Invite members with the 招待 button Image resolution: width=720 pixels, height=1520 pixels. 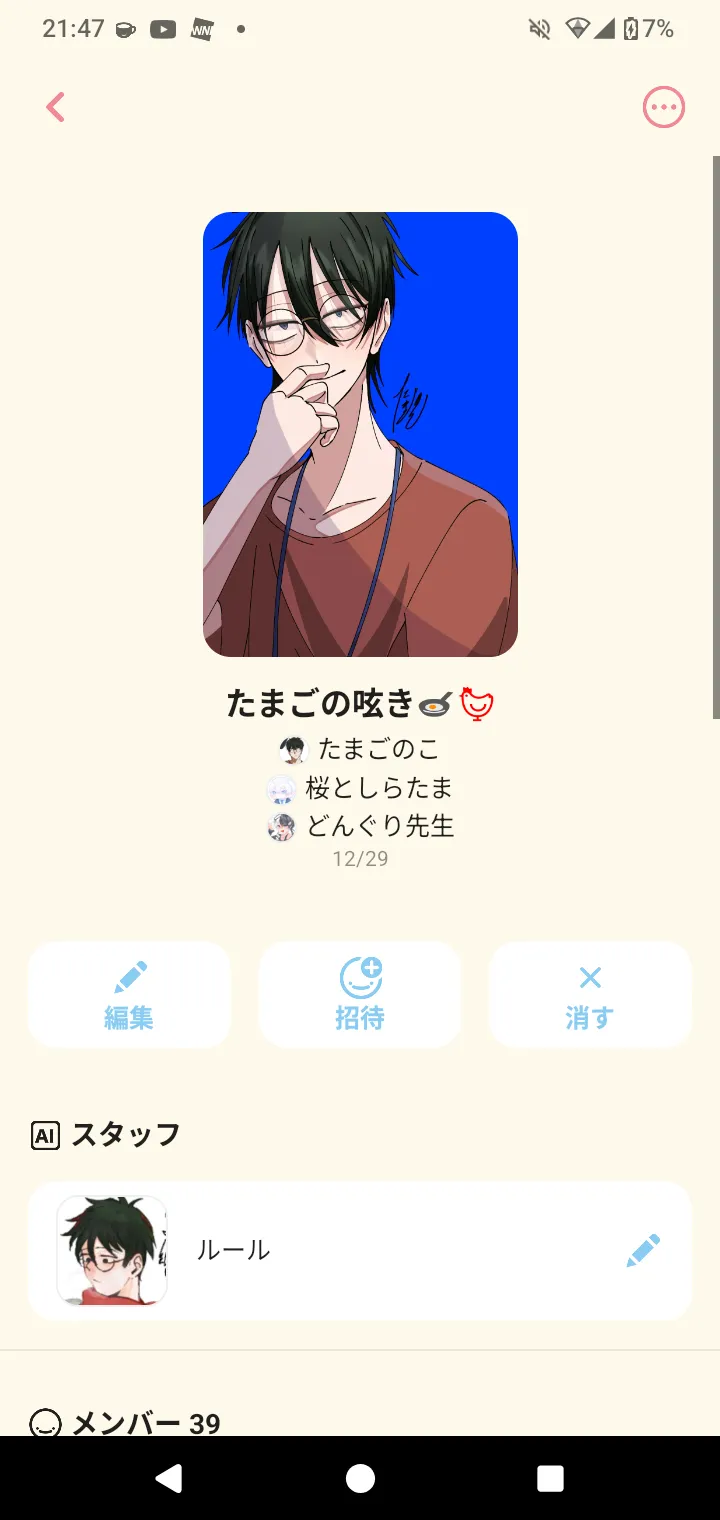tap(360, 995)
